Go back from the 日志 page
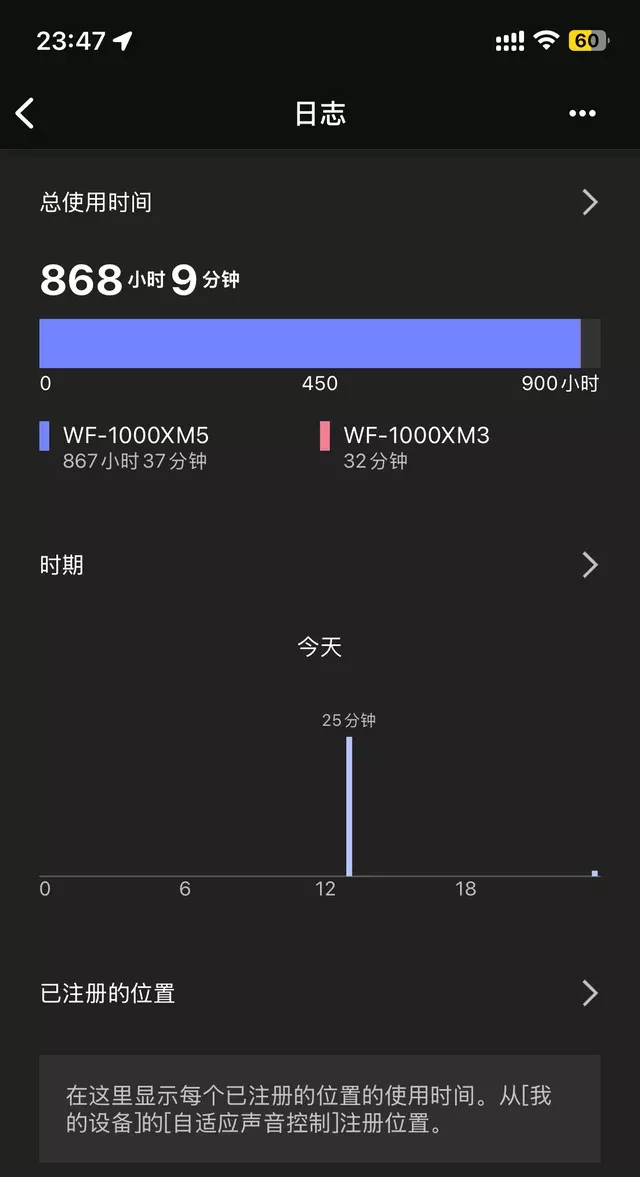Screen dimensions: 640x1177 click(26, 113)
